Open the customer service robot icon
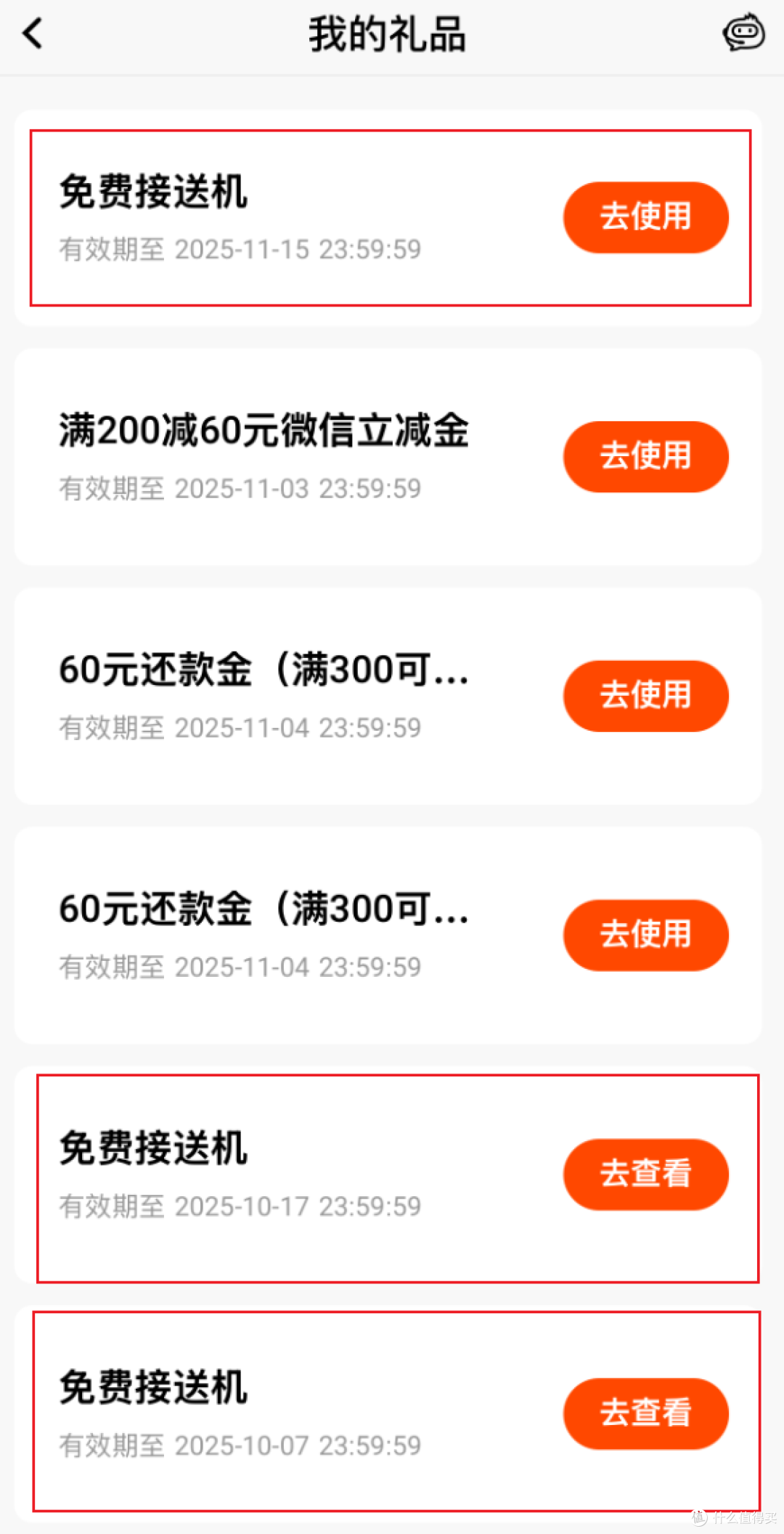 [743, 33]
